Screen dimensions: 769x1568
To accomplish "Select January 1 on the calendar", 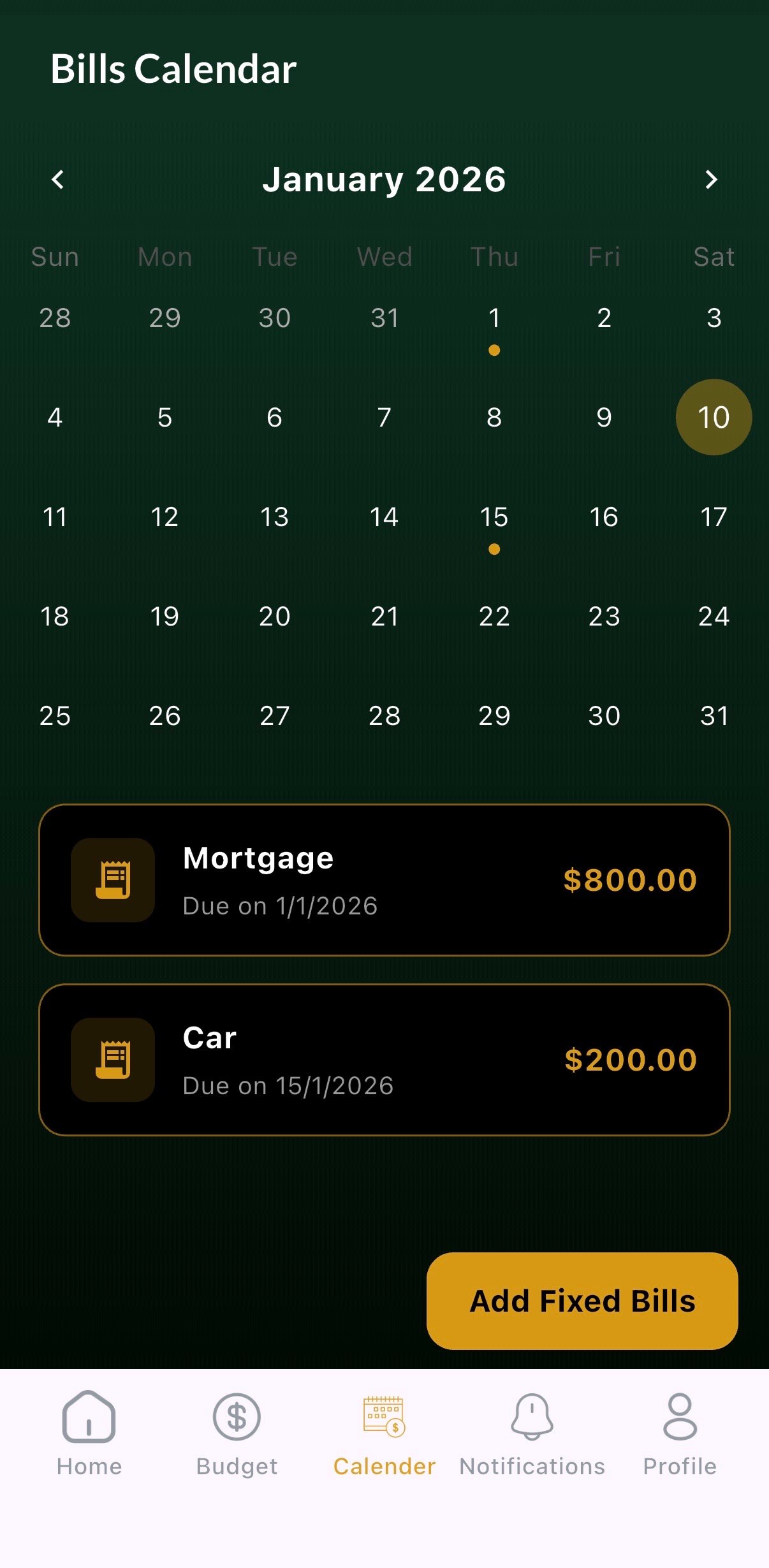I will (494, 319).
